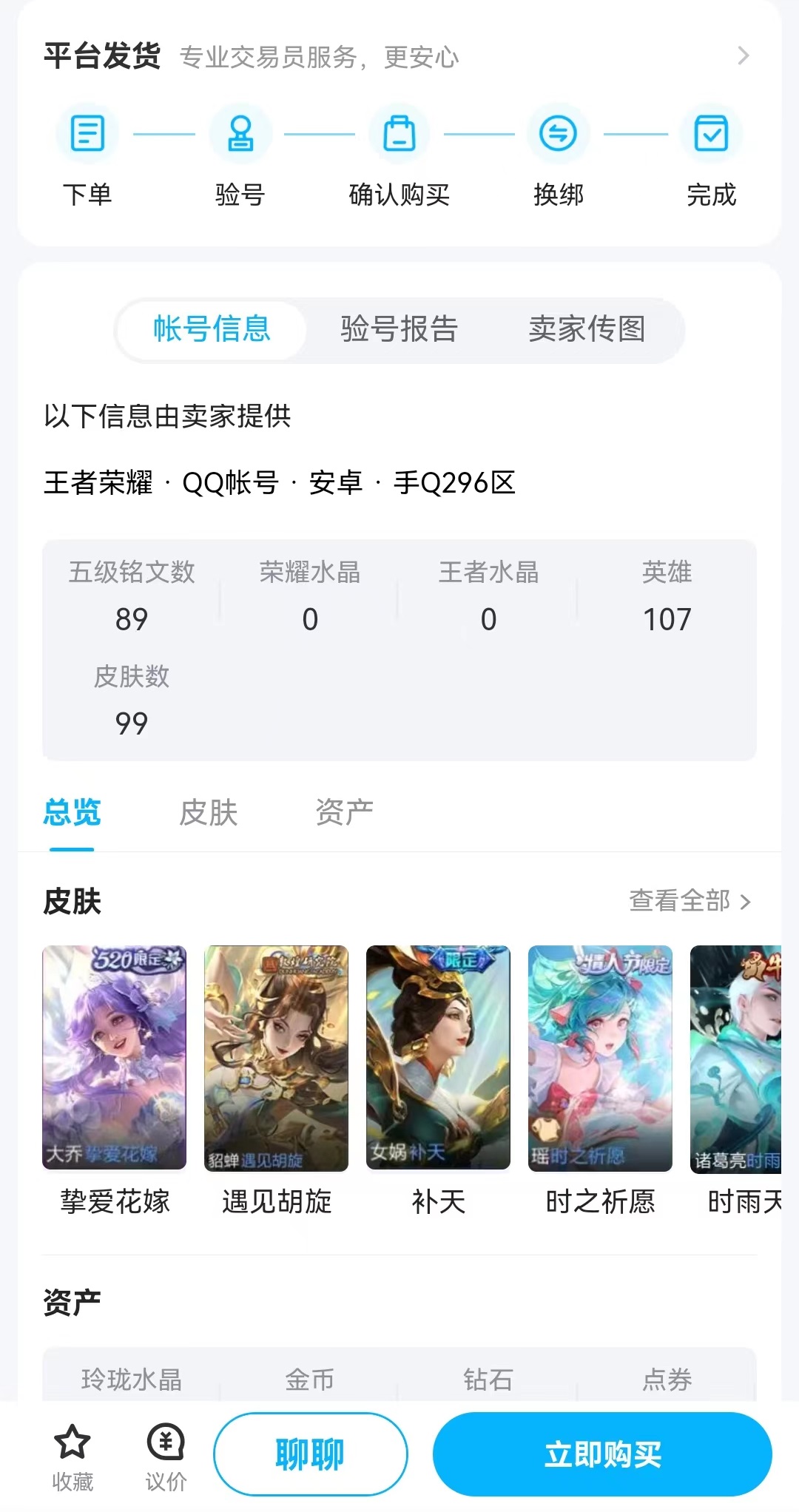This screenshot has width=799, height=1512.
Task: Start a chat with 聊聊 button
Action: [311, 1454]
